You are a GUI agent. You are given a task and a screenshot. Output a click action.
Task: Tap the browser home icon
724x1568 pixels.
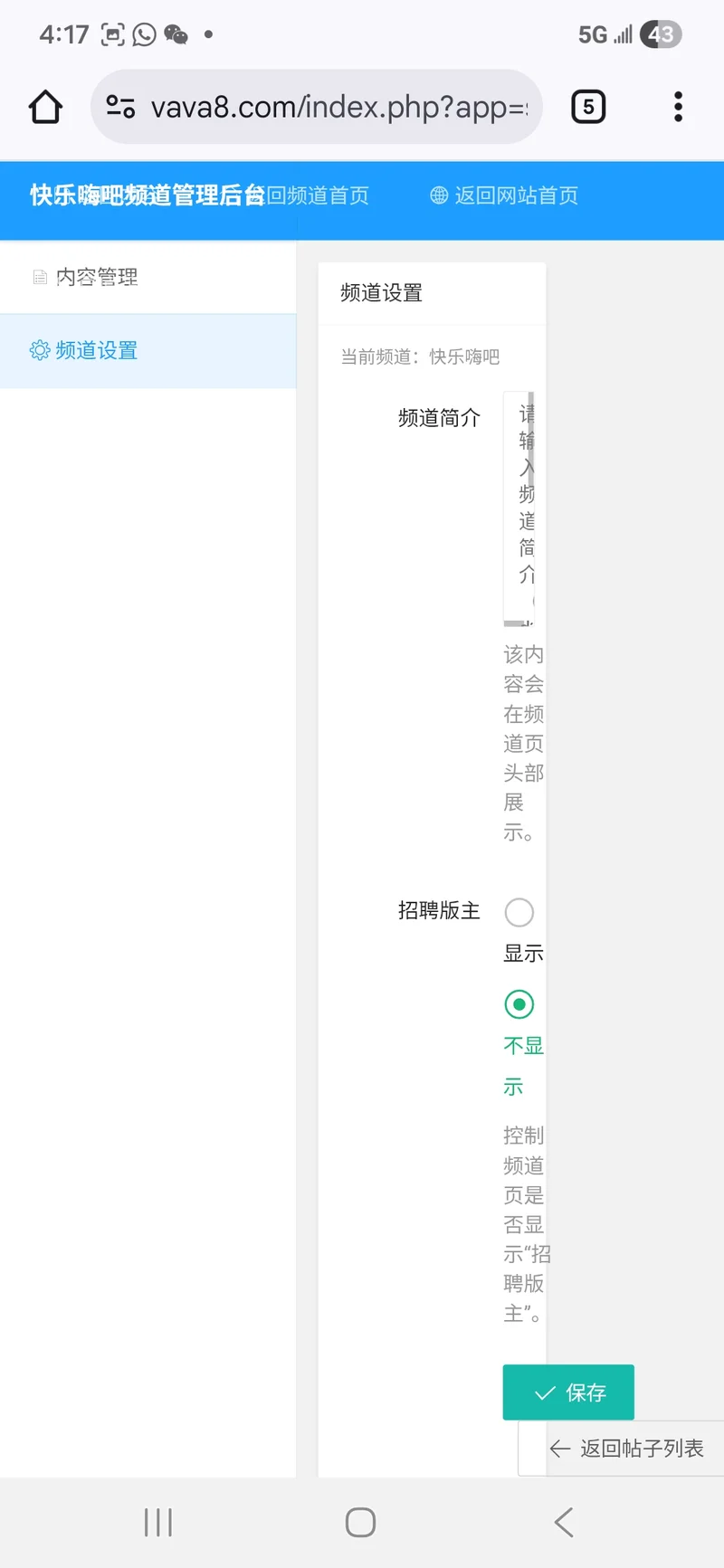pos(45,107)
